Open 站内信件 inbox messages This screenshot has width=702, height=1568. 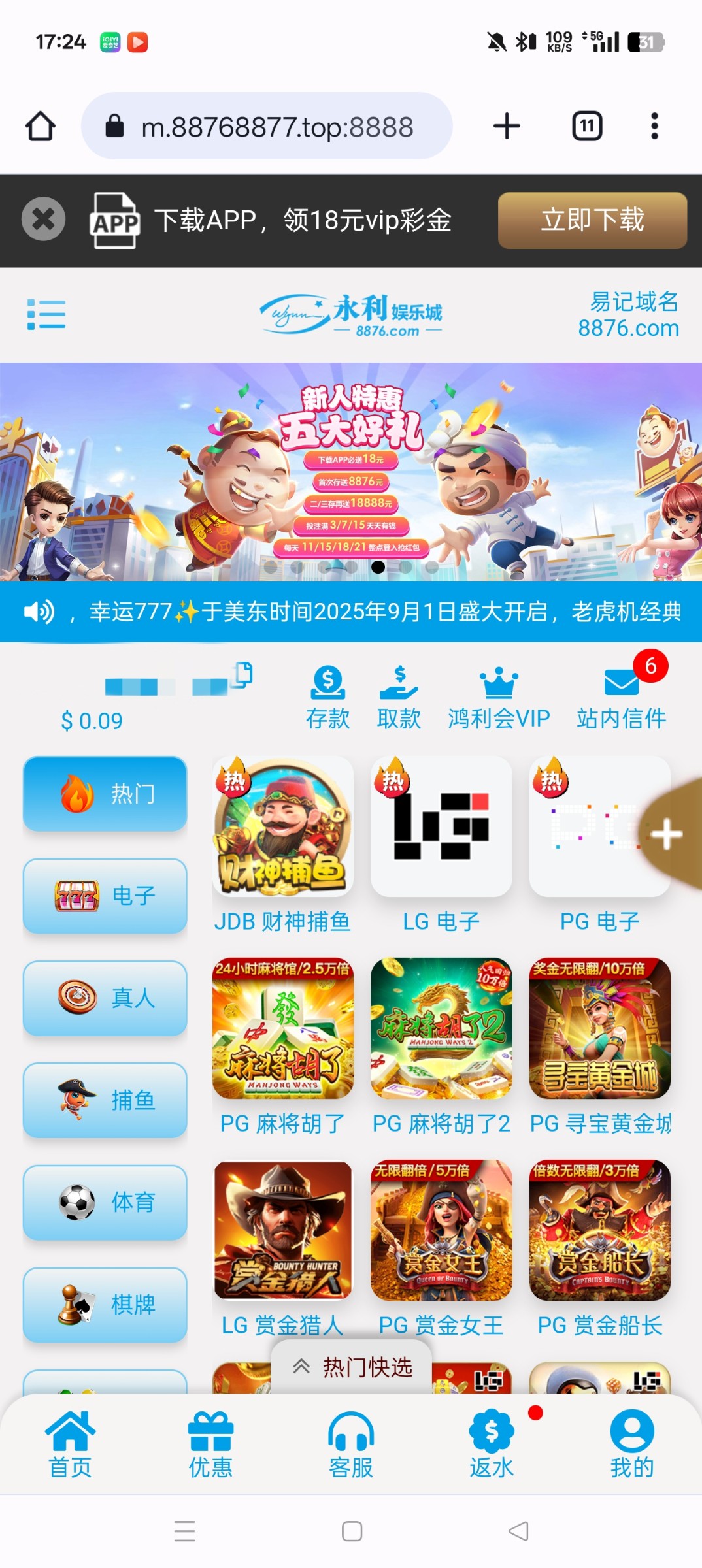click(622, 697)
